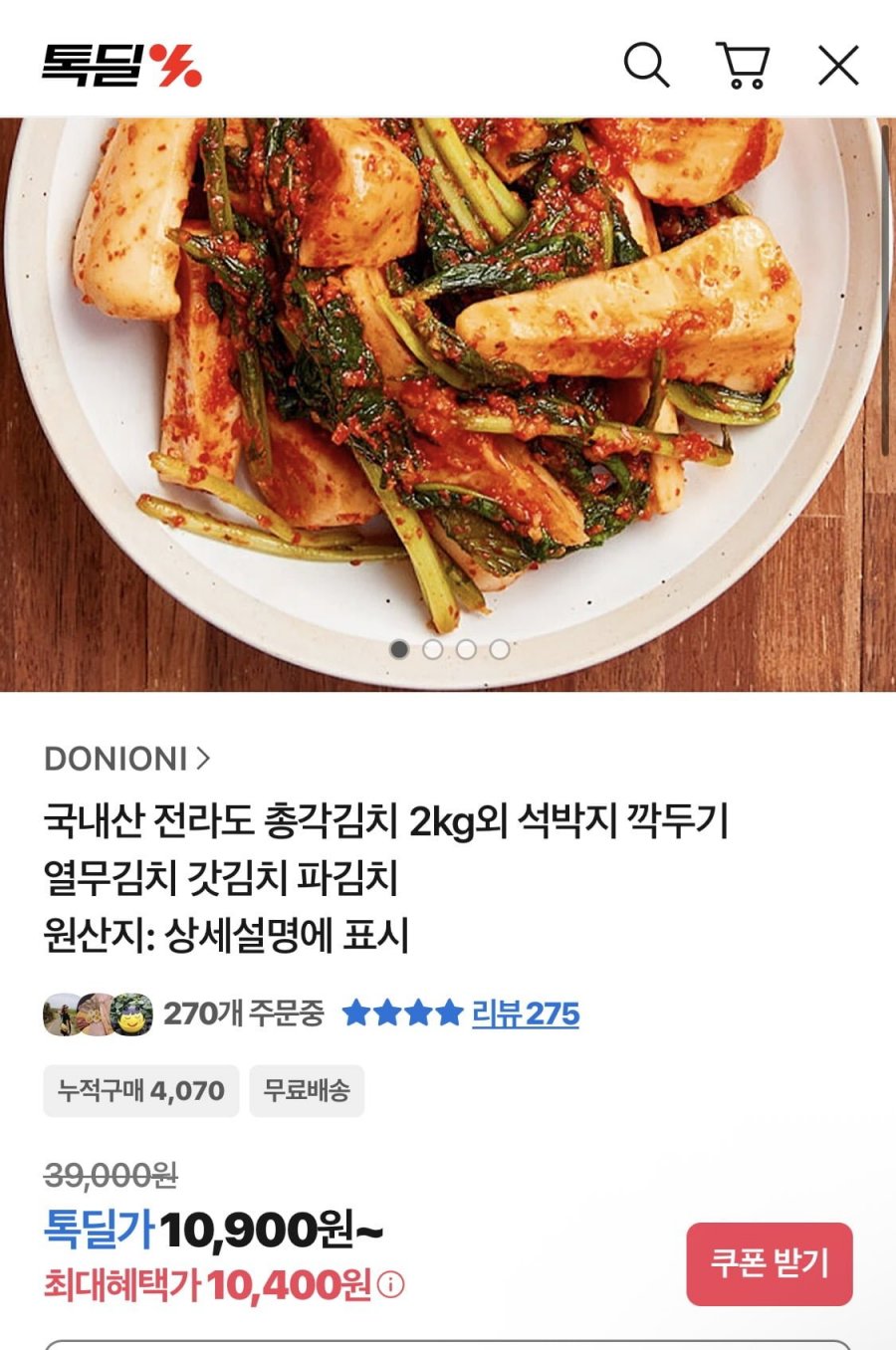
Task: Tap the 쿠폰 받기 button
Action: [x=770, y=1263]
